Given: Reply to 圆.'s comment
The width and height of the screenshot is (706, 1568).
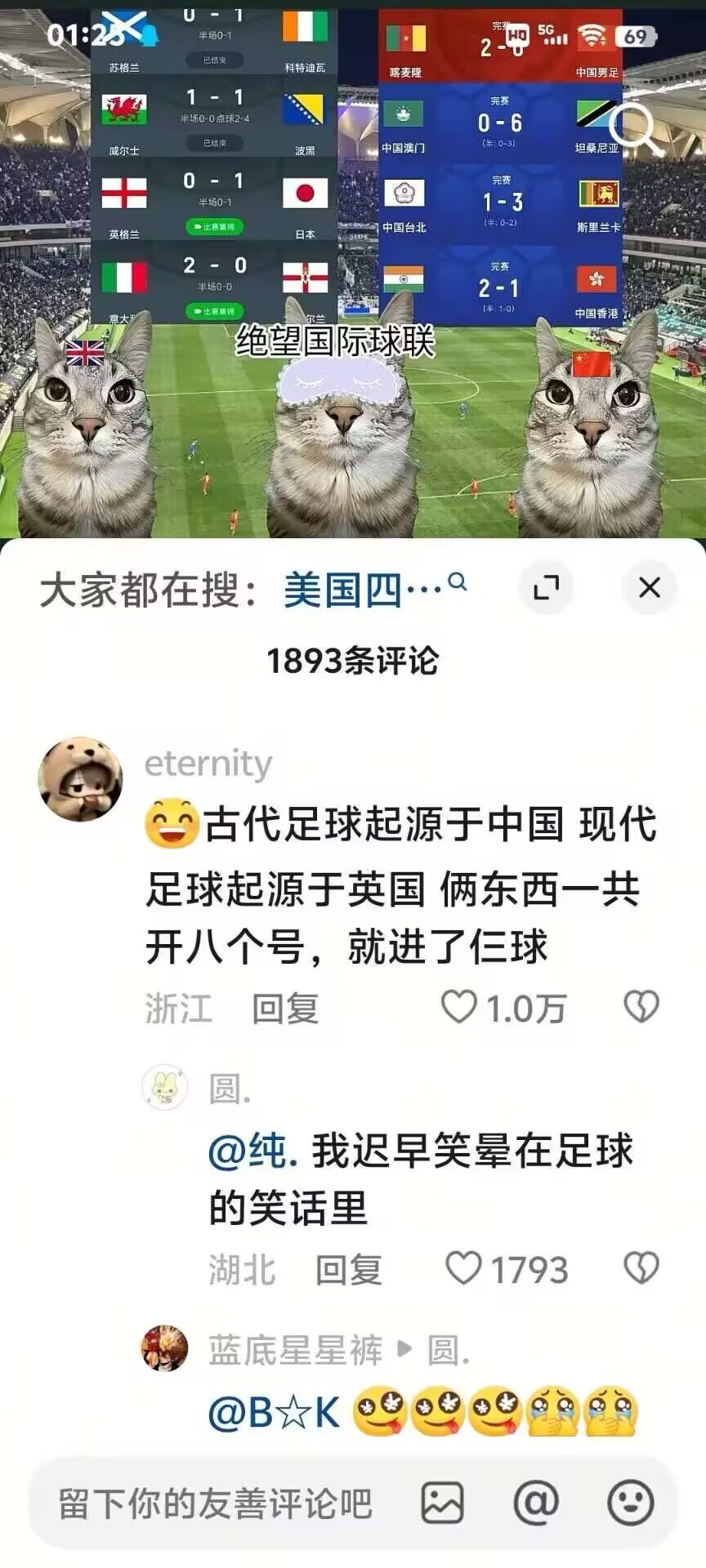Looking at the screenshot, I should [x=348, y=1270].
